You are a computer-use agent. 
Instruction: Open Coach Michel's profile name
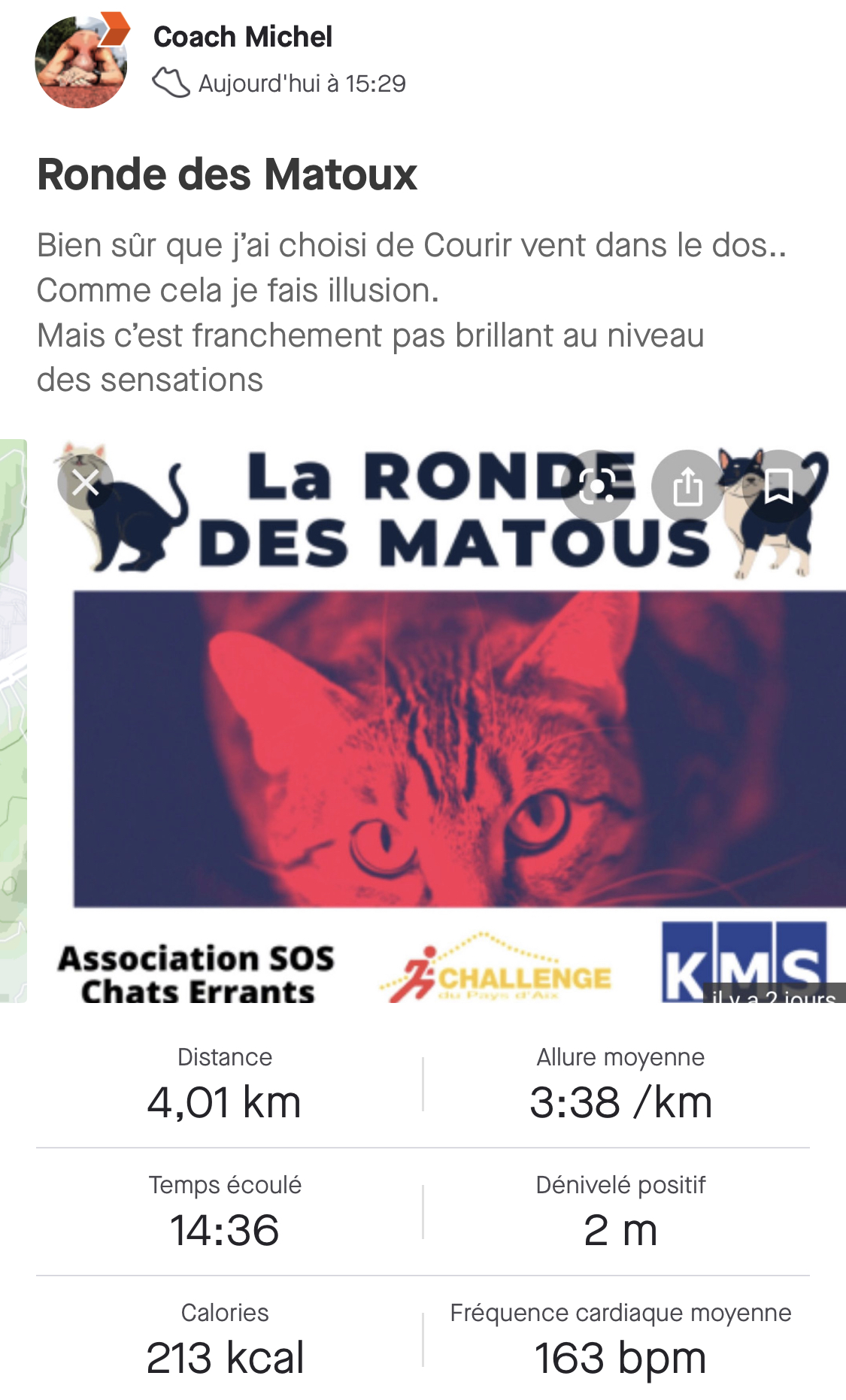pos(242,37)
